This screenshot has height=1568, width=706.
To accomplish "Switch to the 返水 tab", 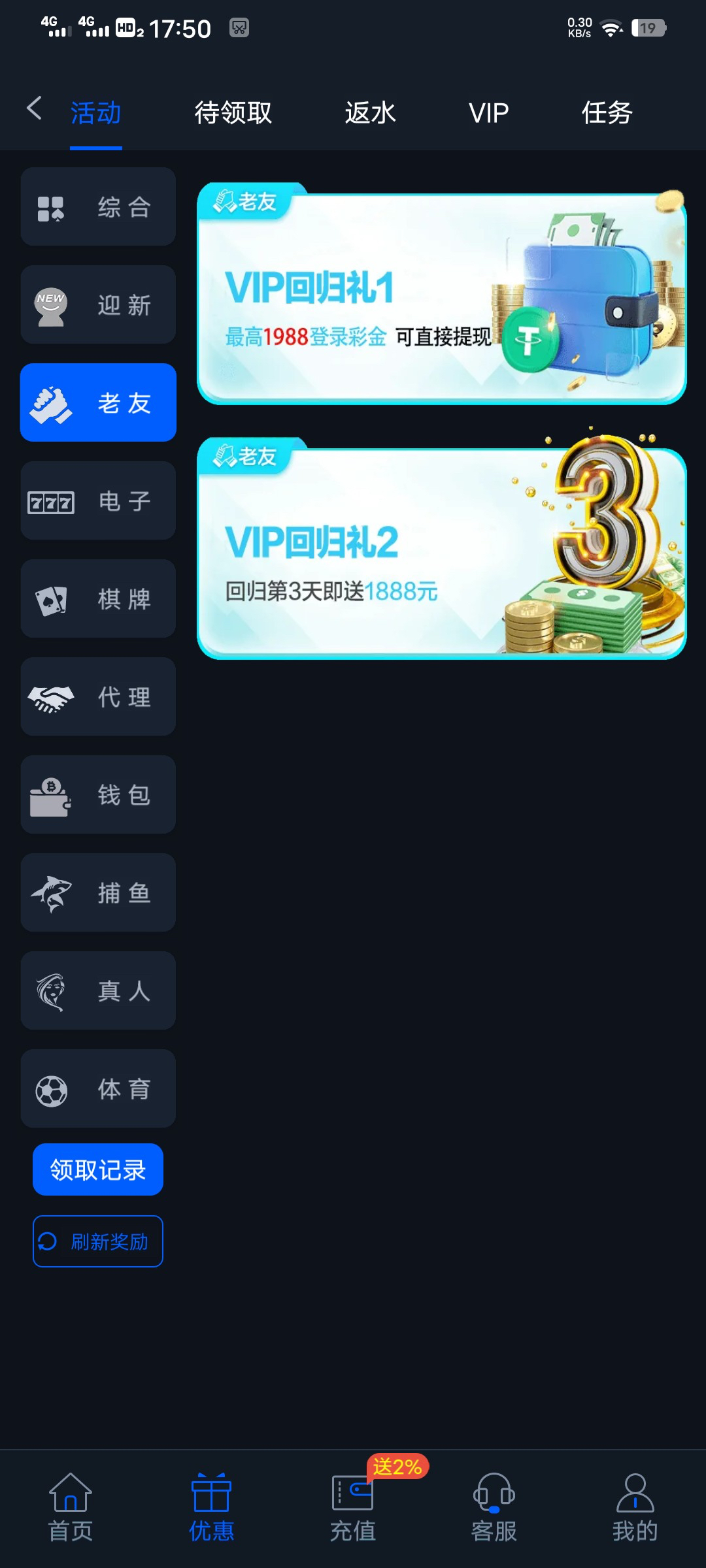I will pos(370,112).
